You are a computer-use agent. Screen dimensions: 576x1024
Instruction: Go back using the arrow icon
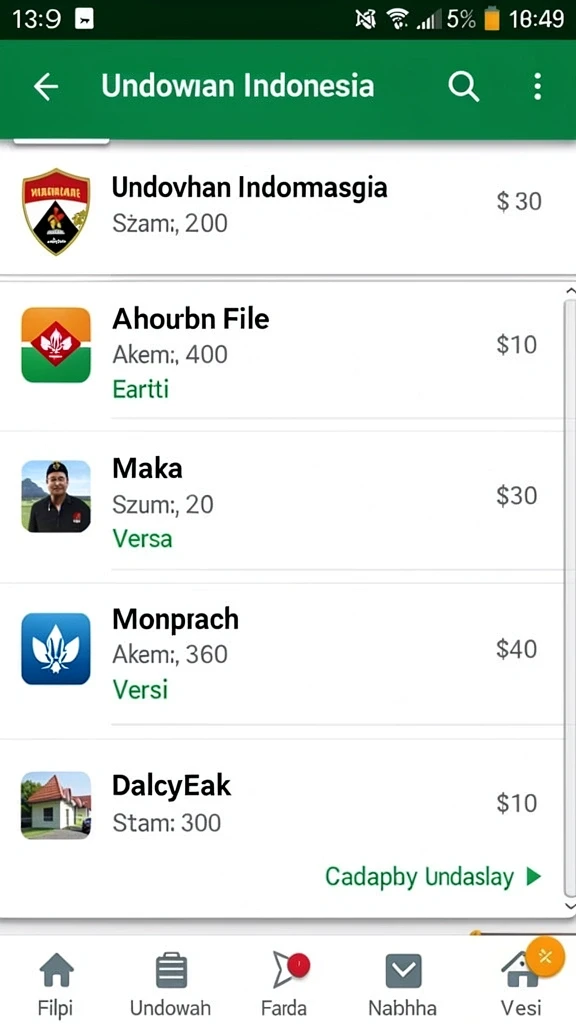pos(46,87)
